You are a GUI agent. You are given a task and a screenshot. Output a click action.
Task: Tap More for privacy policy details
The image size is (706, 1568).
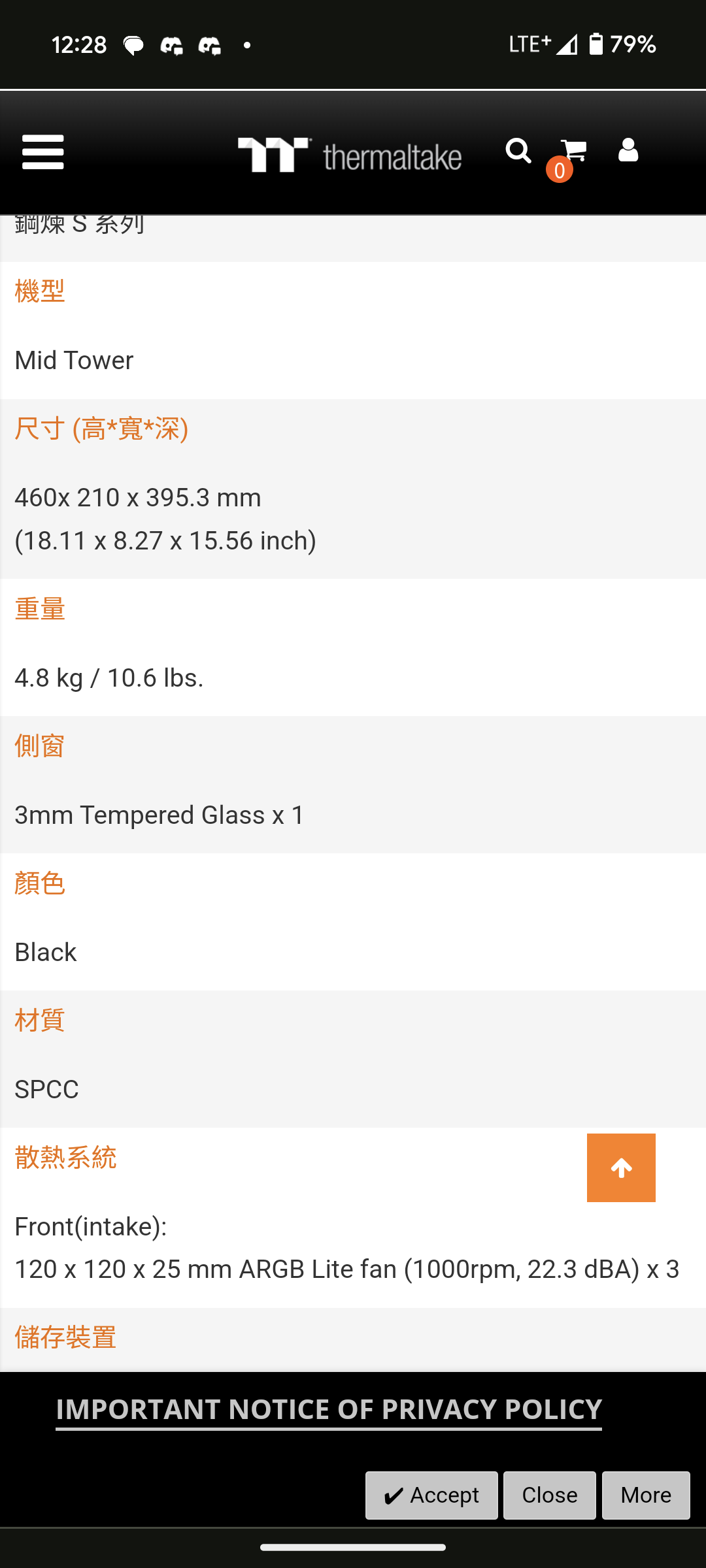645,1495
